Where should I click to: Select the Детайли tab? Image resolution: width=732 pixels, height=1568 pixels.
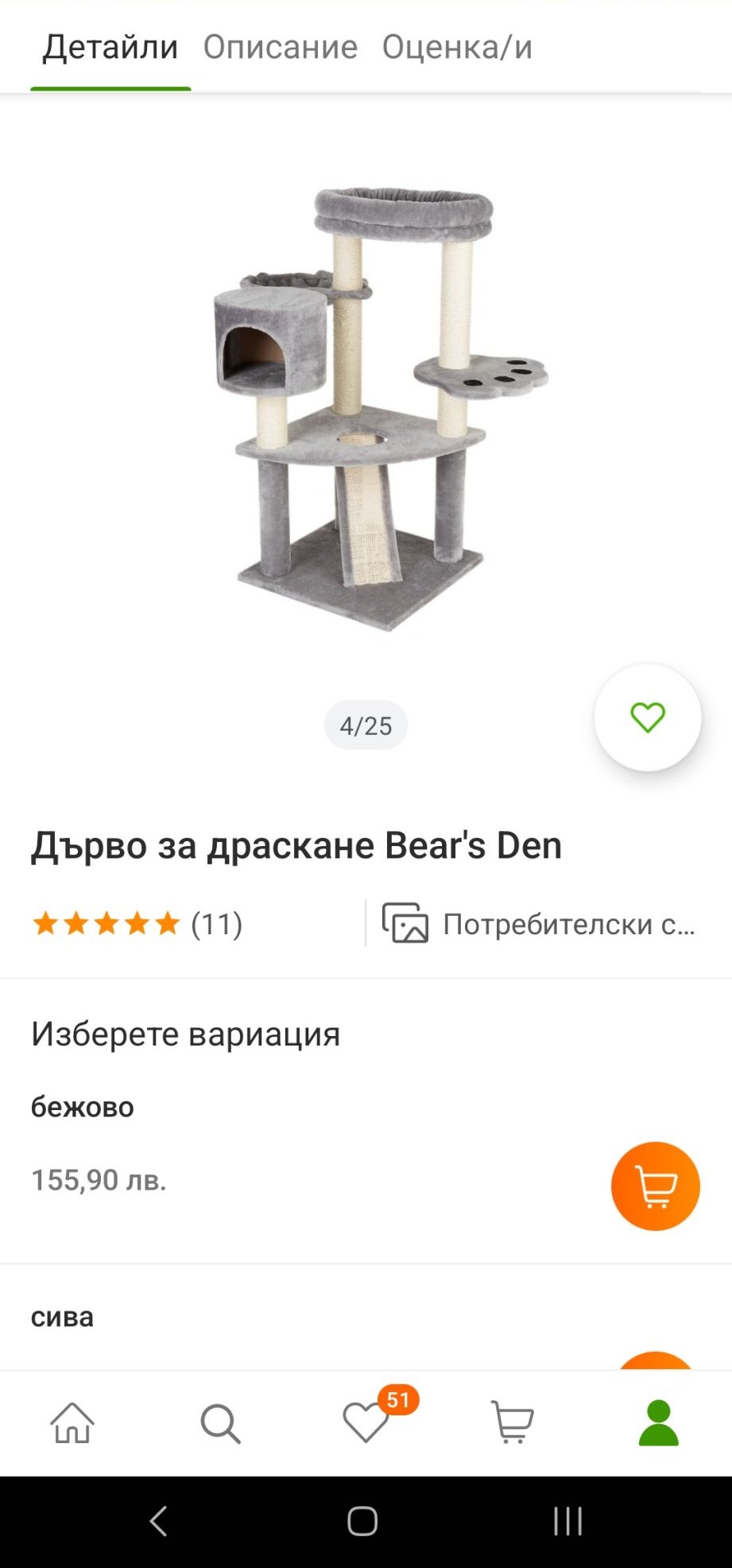110,48
